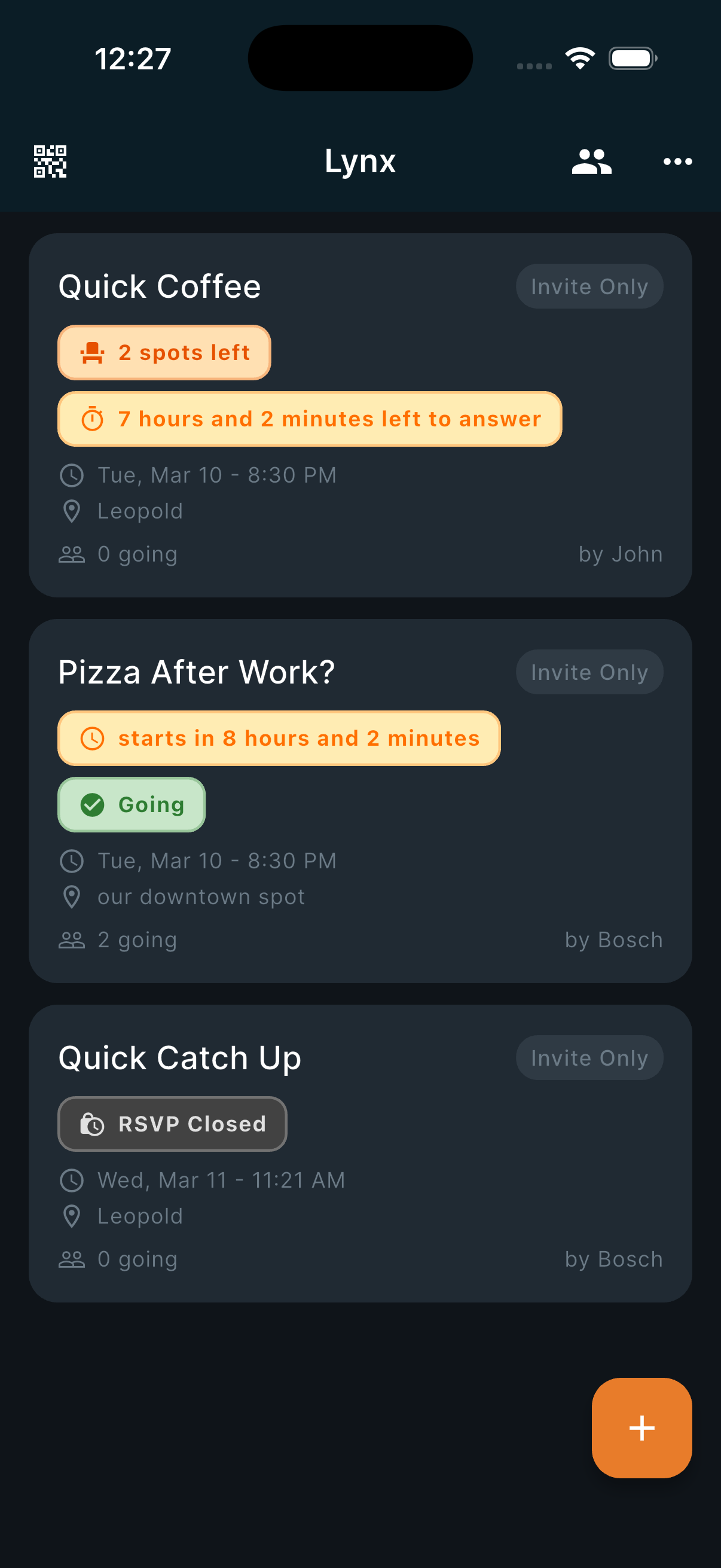Create a new event with the plus button
The image size is (721, 1568).
641,1427
